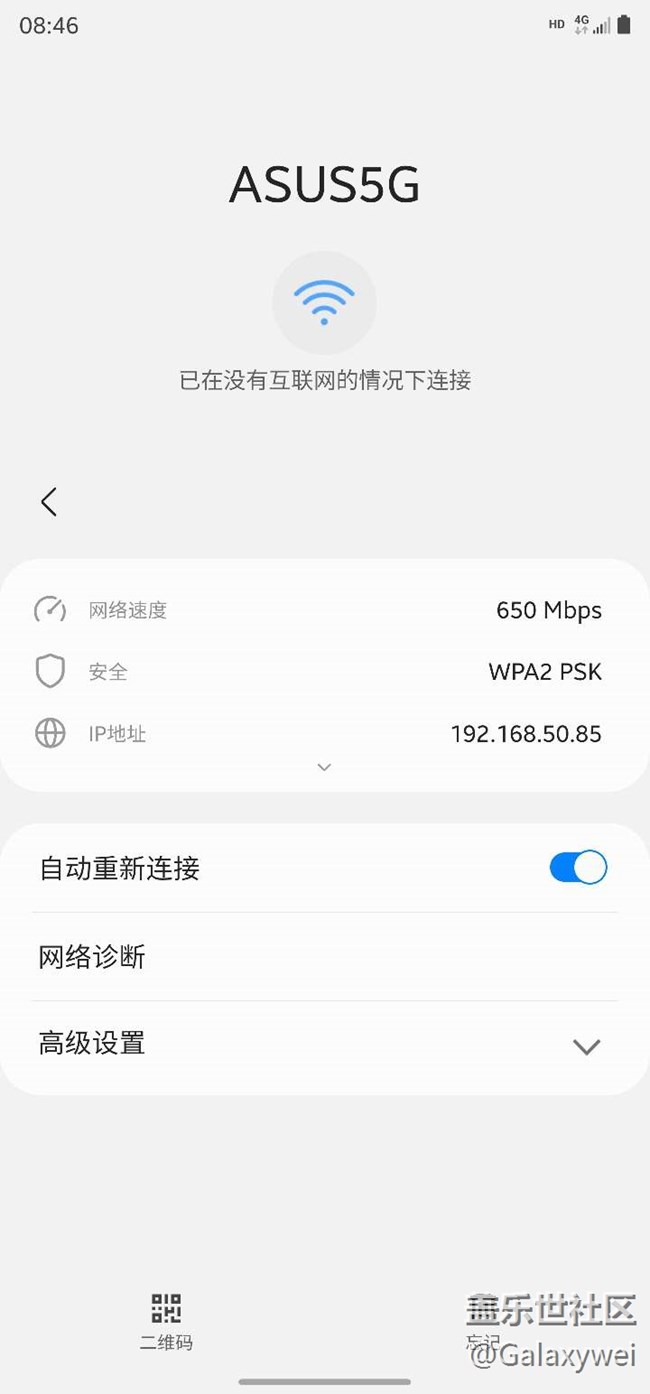The image size is (650, 1394).
Task: Expand more network details chevron
Action: pyautogui.click(x=324, y=767)
